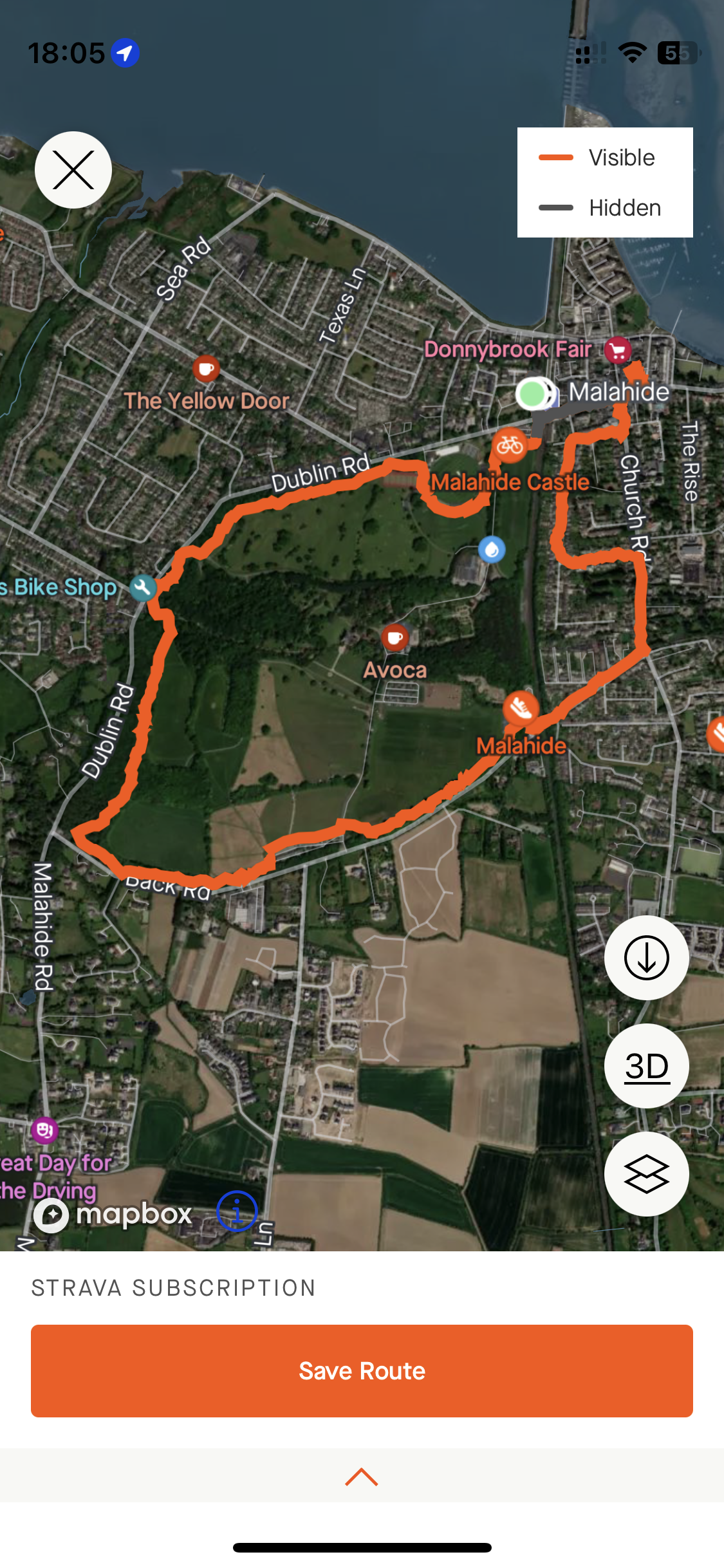Viewport: 724px width, 1568px height.
Task: Close the map view
Action: point(73,170)
